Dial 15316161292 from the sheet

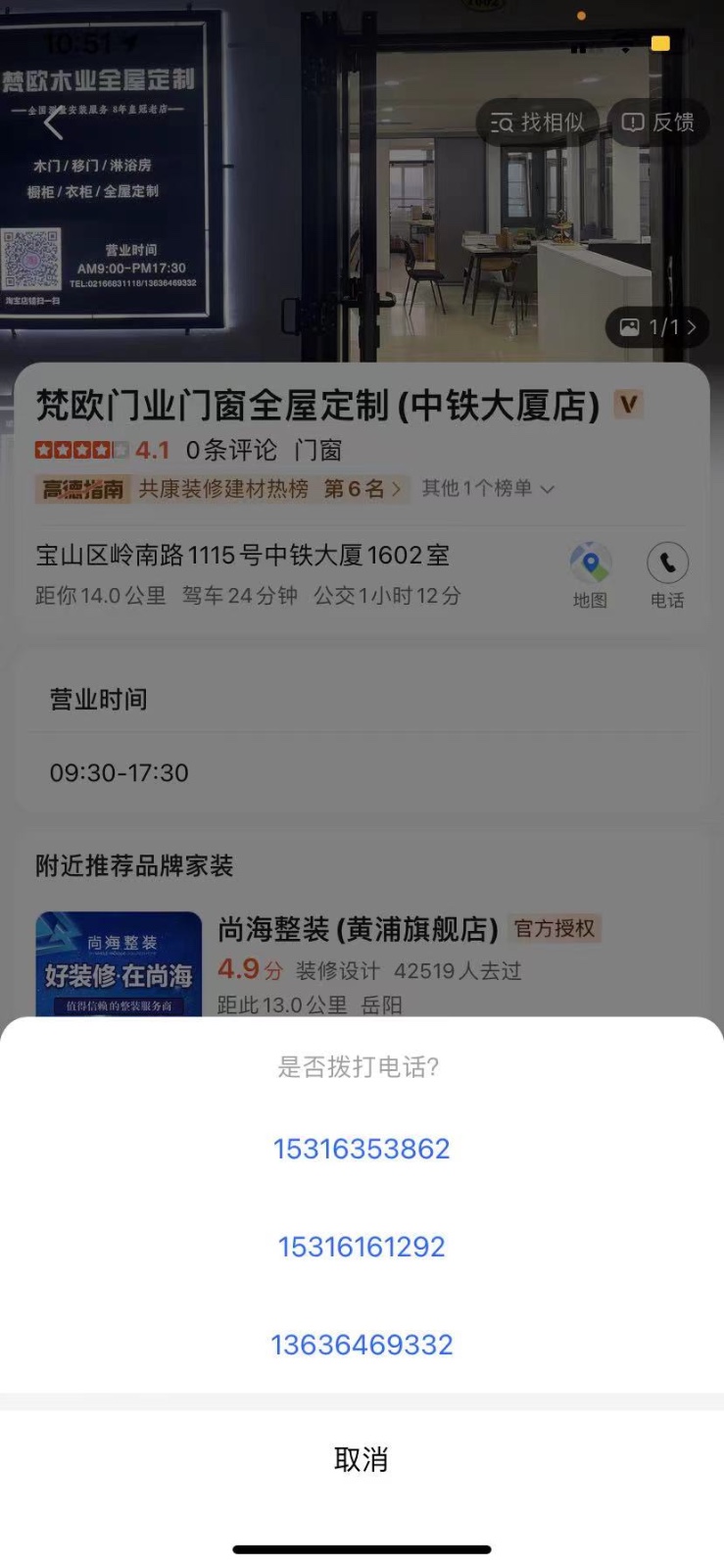tap(362, 1247)
